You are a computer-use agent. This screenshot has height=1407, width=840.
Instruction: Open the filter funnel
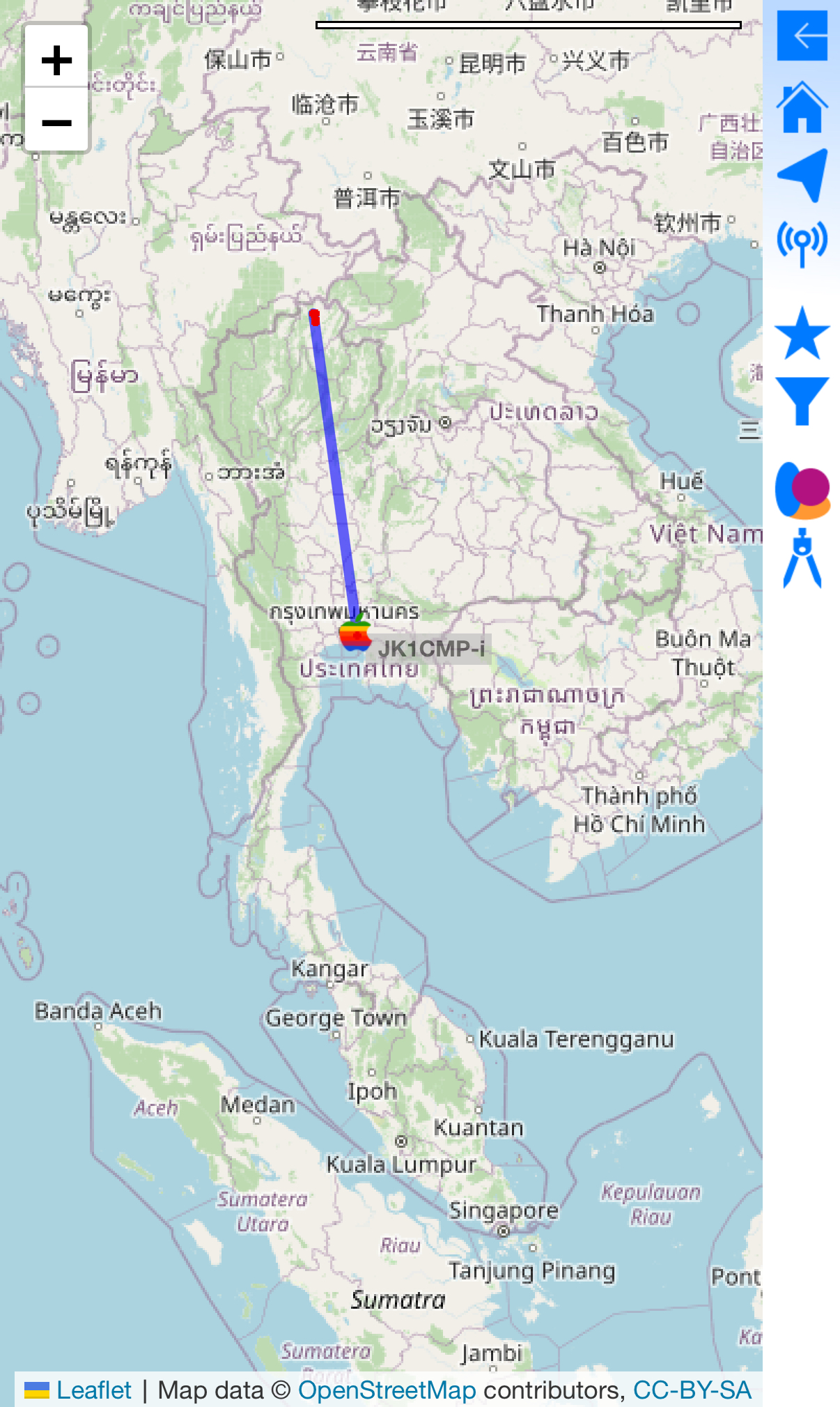click(802, 401)
